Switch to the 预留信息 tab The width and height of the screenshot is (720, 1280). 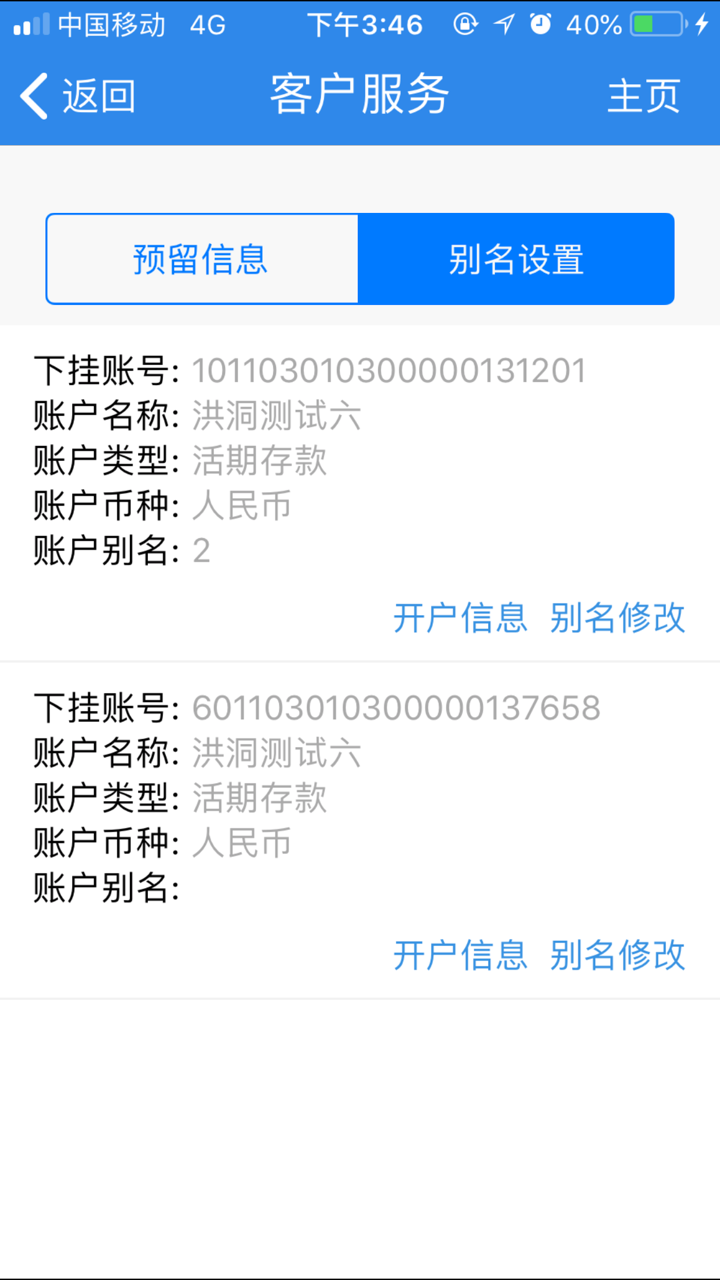pos(201,258)
